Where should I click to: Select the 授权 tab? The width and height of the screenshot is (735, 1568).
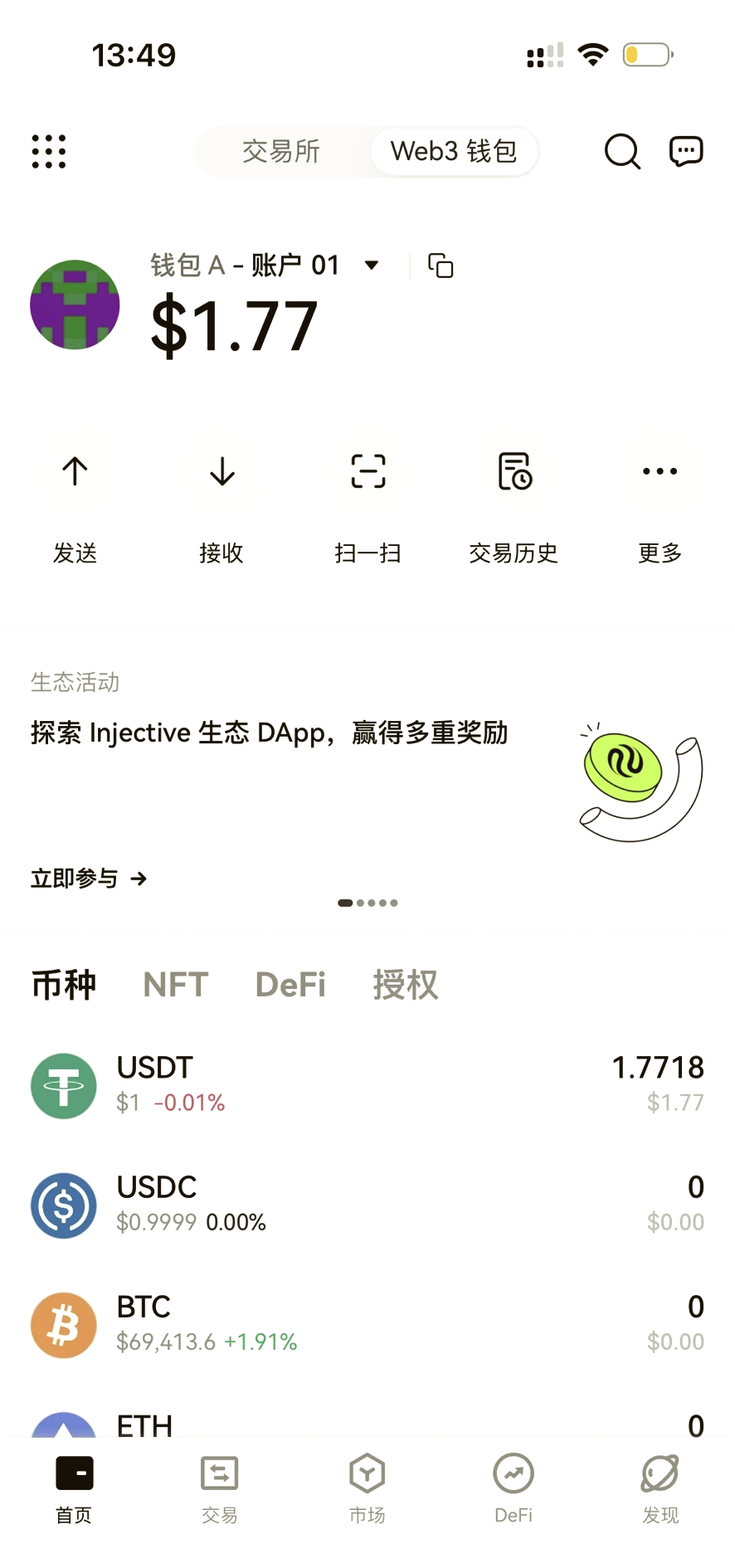[405, 984]
